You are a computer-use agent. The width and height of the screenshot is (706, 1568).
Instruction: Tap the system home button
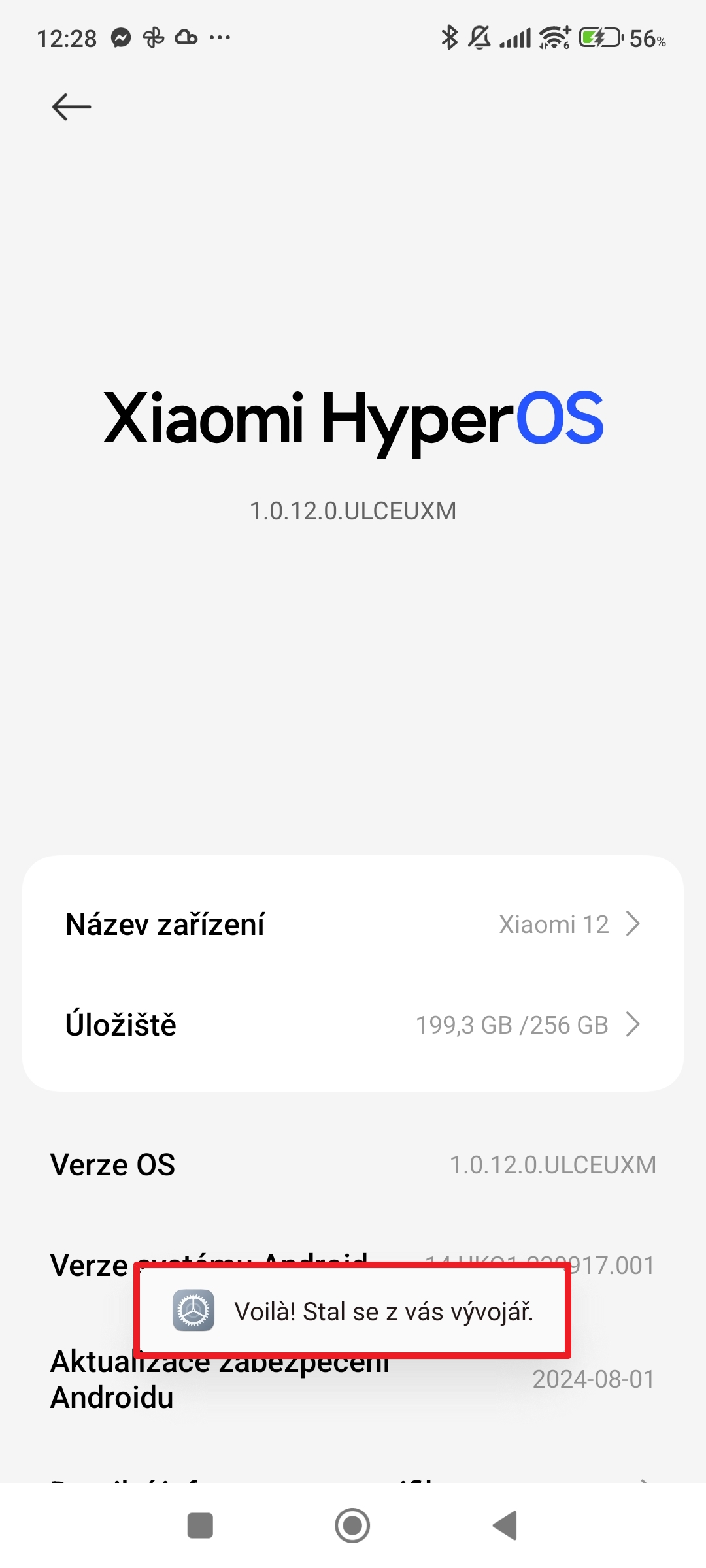pos(352,1526)
